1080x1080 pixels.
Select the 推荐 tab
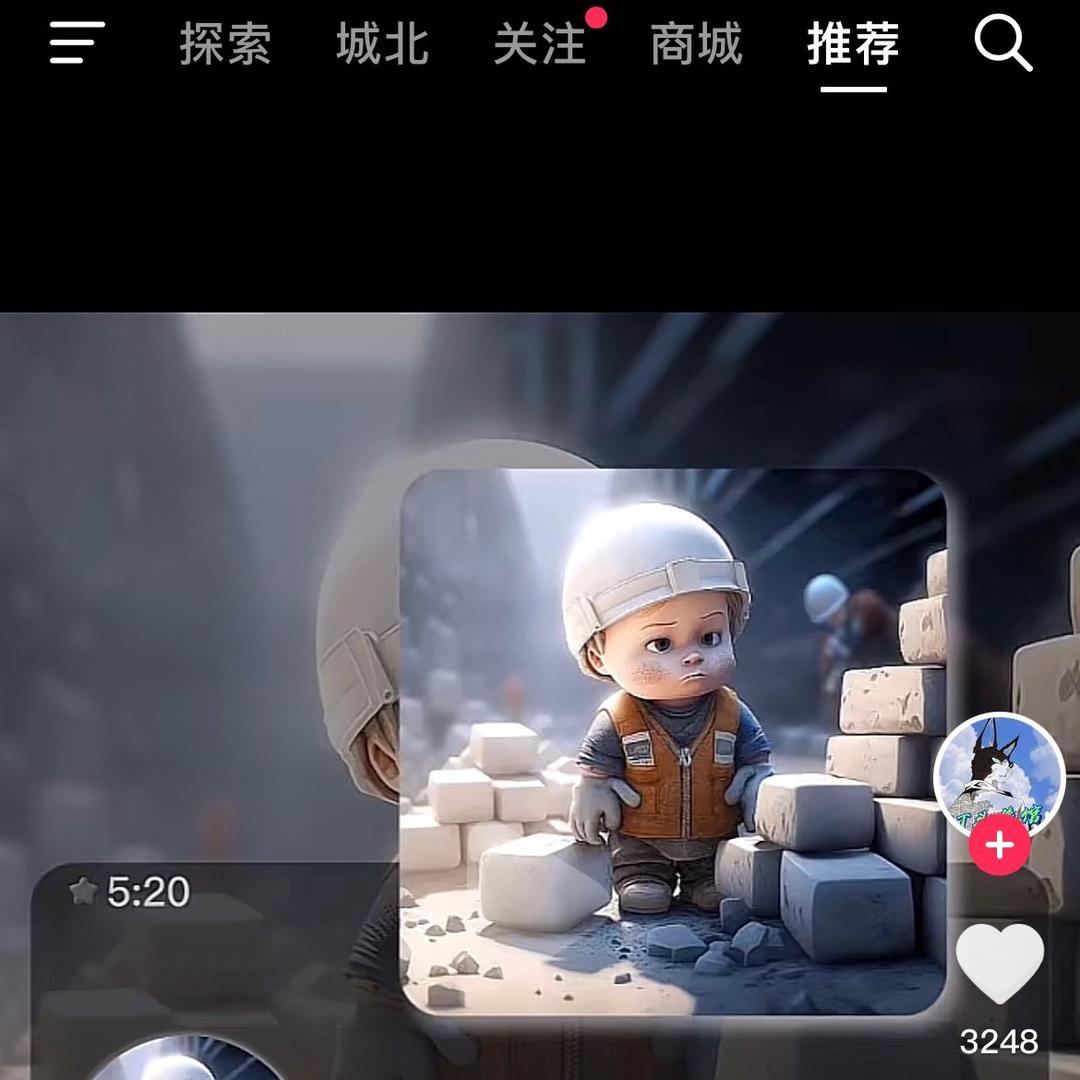[853, 45]
